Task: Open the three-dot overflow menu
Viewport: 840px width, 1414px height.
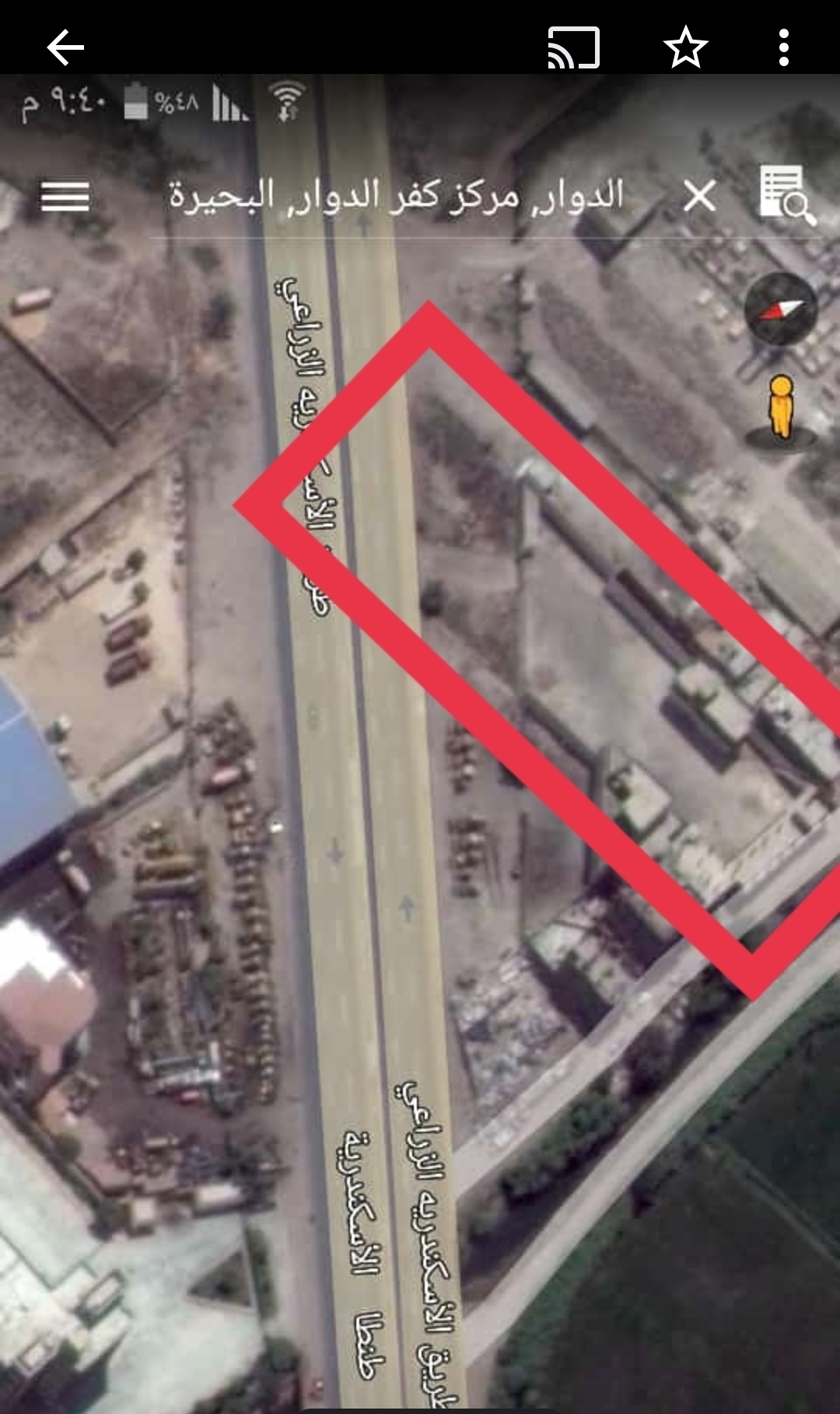Action: (783, 48)
